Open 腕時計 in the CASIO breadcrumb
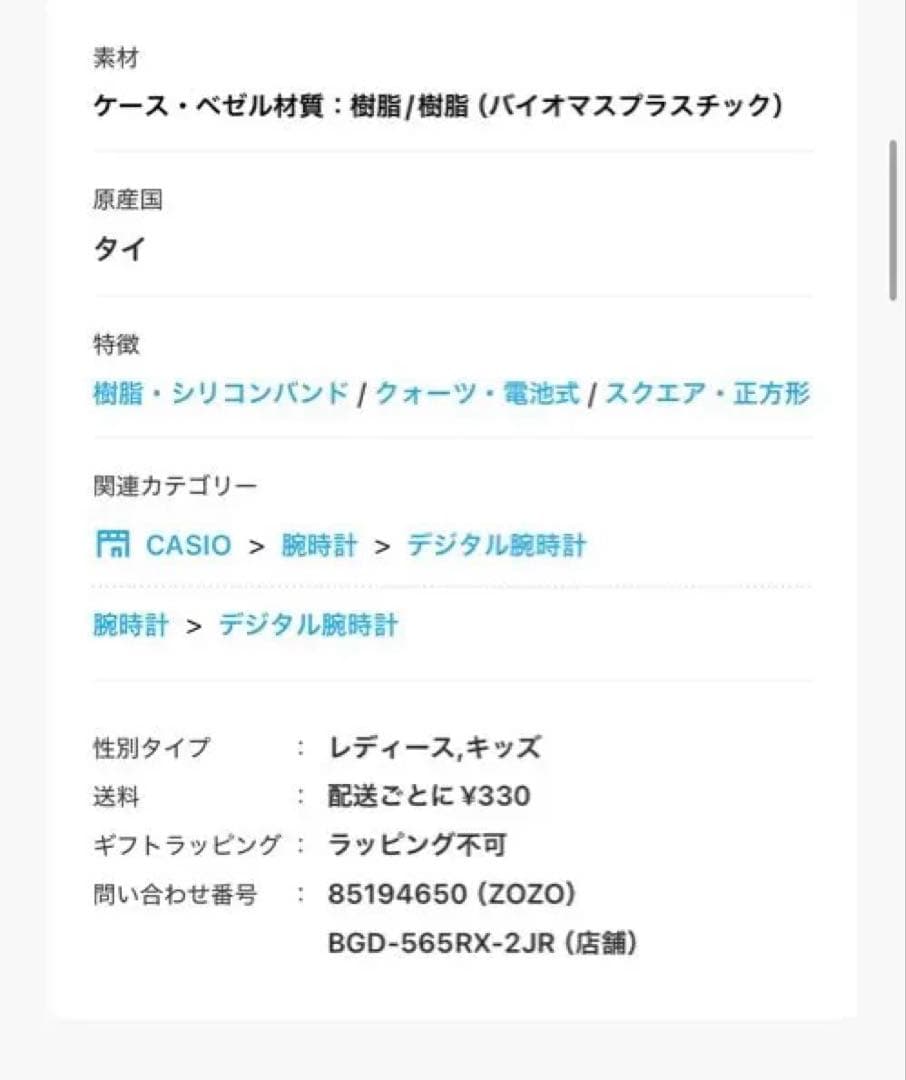The width and height of the screenshot is (906, 1080). pyautogui.click(x=319, y=545)
